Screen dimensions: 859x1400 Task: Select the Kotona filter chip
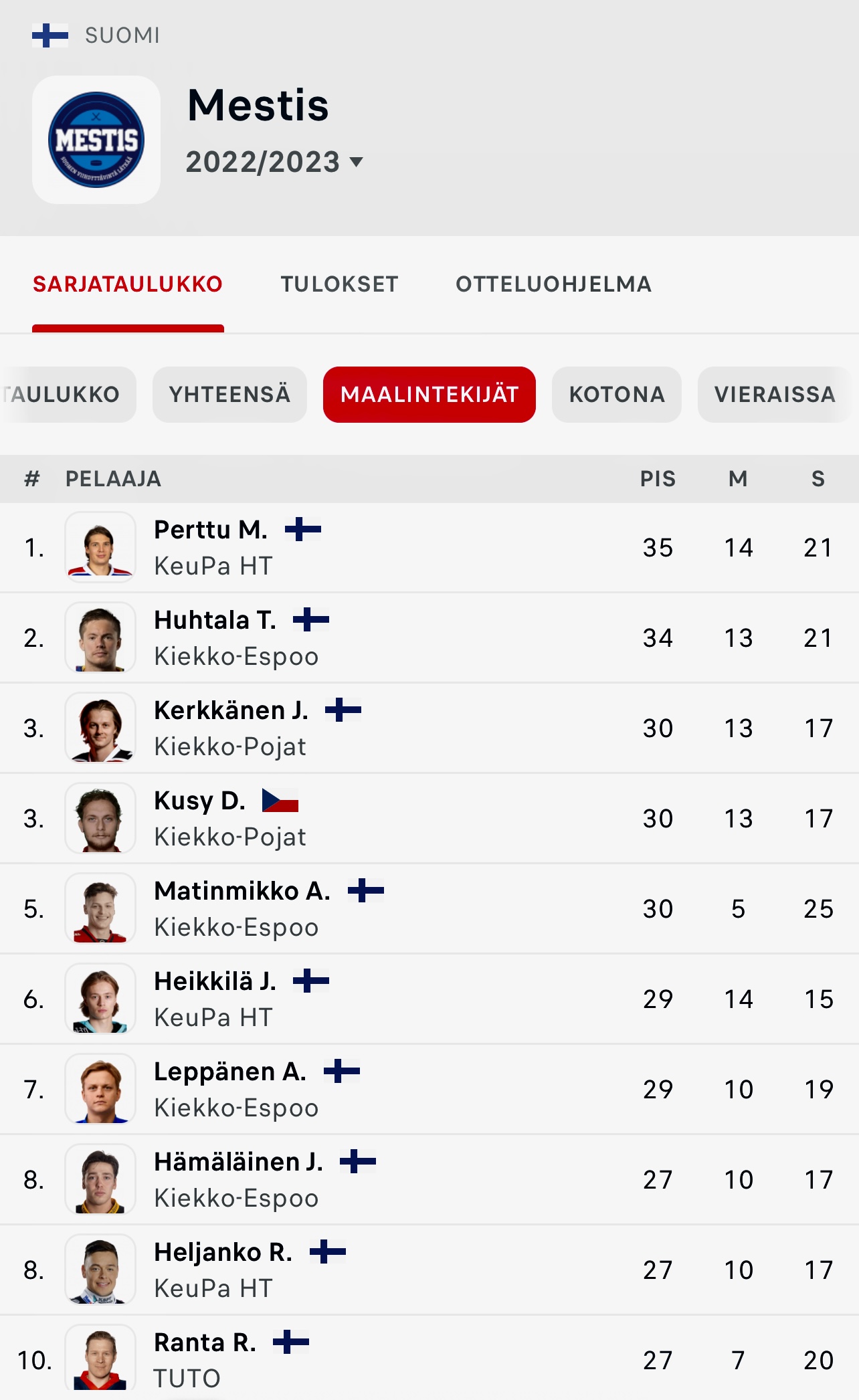click(616, 395)
